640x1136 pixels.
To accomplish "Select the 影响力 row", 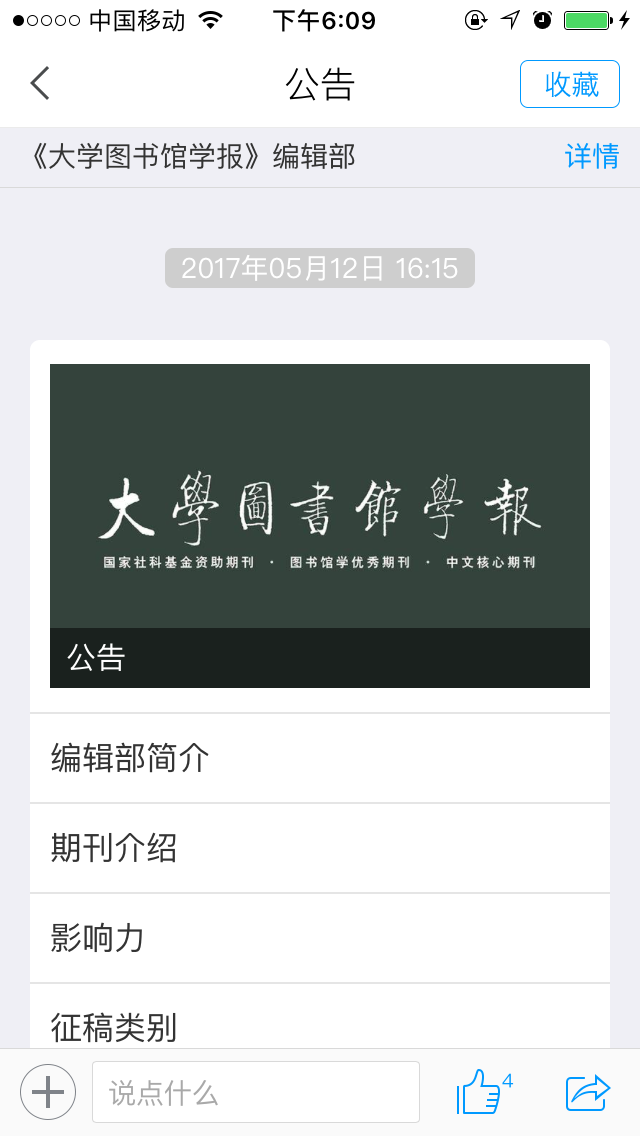I will point(320,937).
